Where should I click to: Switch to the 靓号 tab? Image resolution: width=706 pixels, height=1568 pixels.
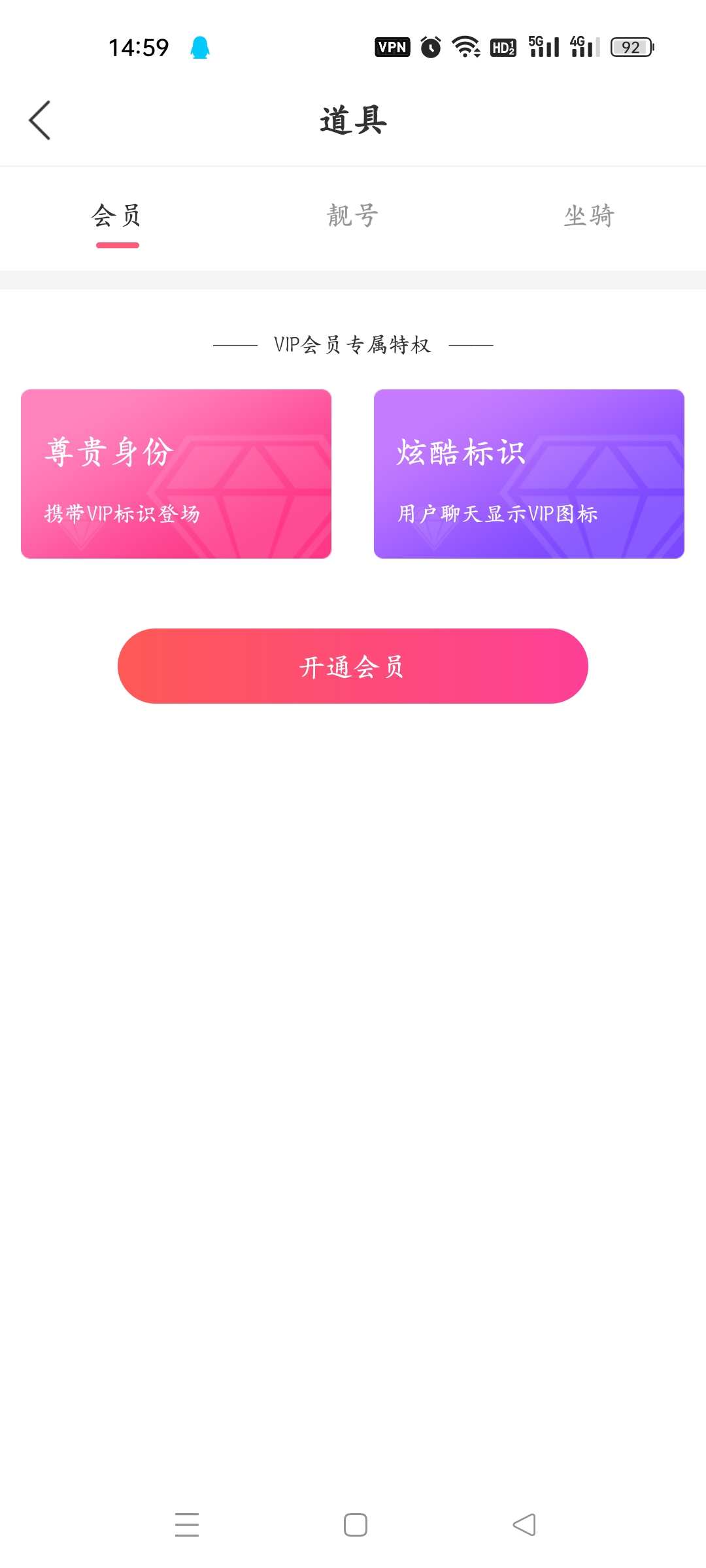tap(351, 217)
